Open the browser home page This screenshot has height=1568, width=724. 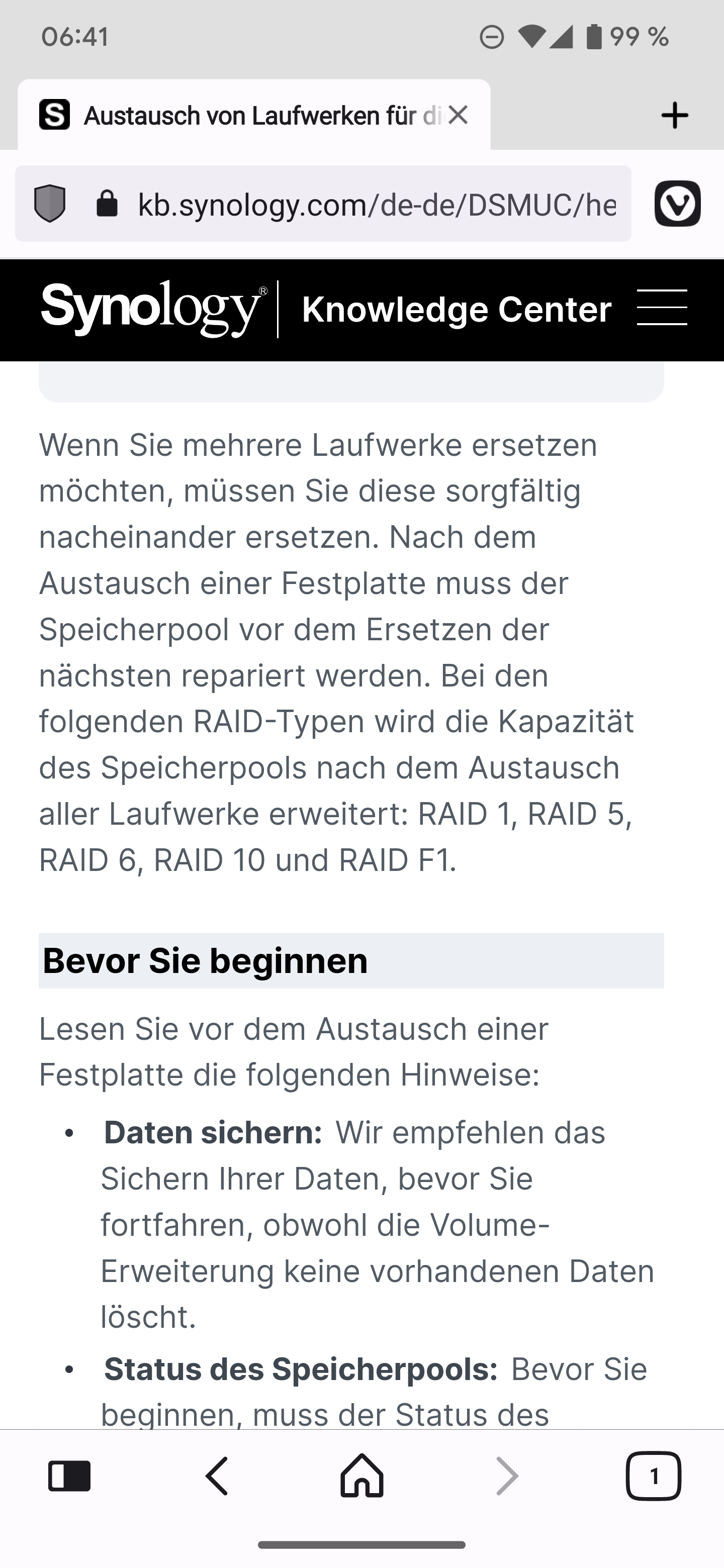click(361, 1476)
